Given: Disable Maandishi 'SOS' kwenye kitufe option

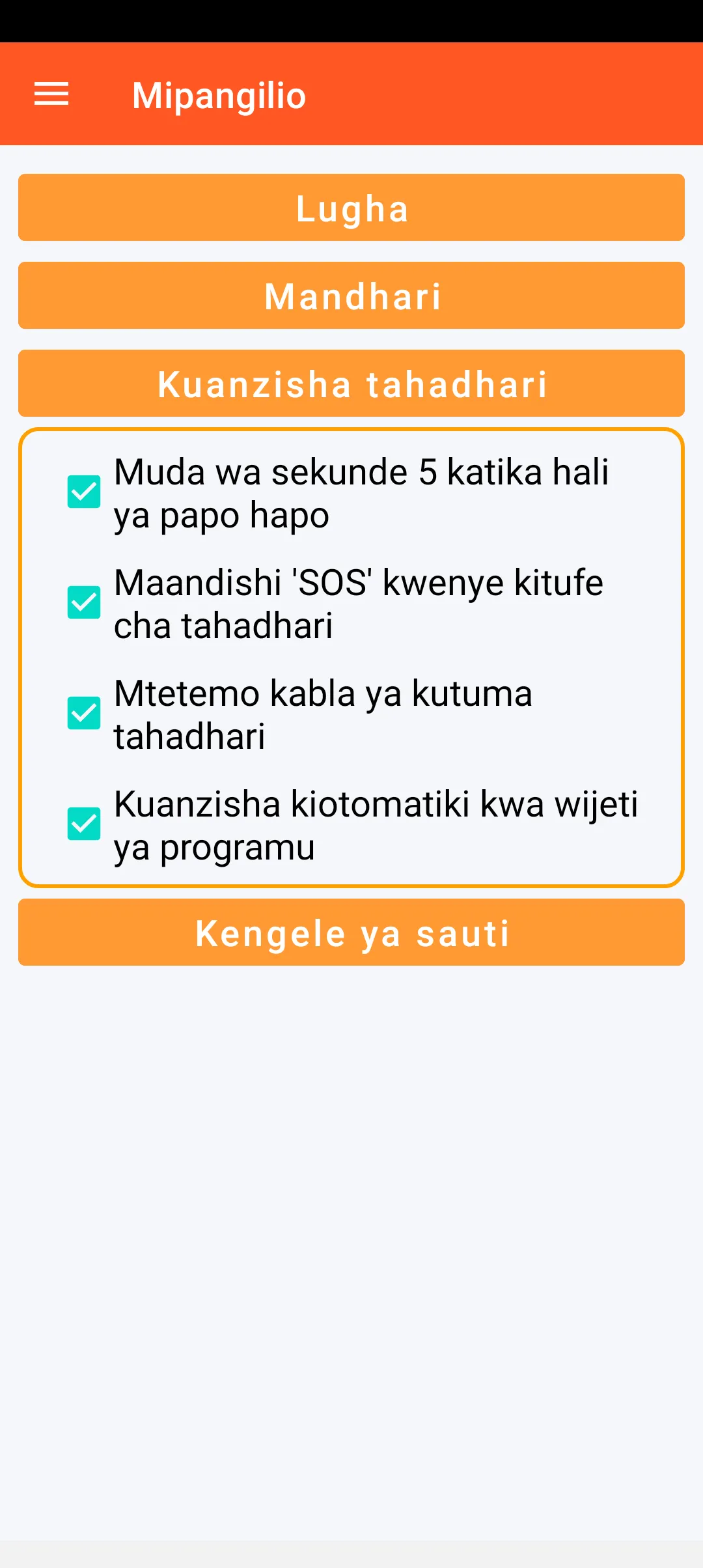Looking at the screenshot, I should tap(84, 602).
